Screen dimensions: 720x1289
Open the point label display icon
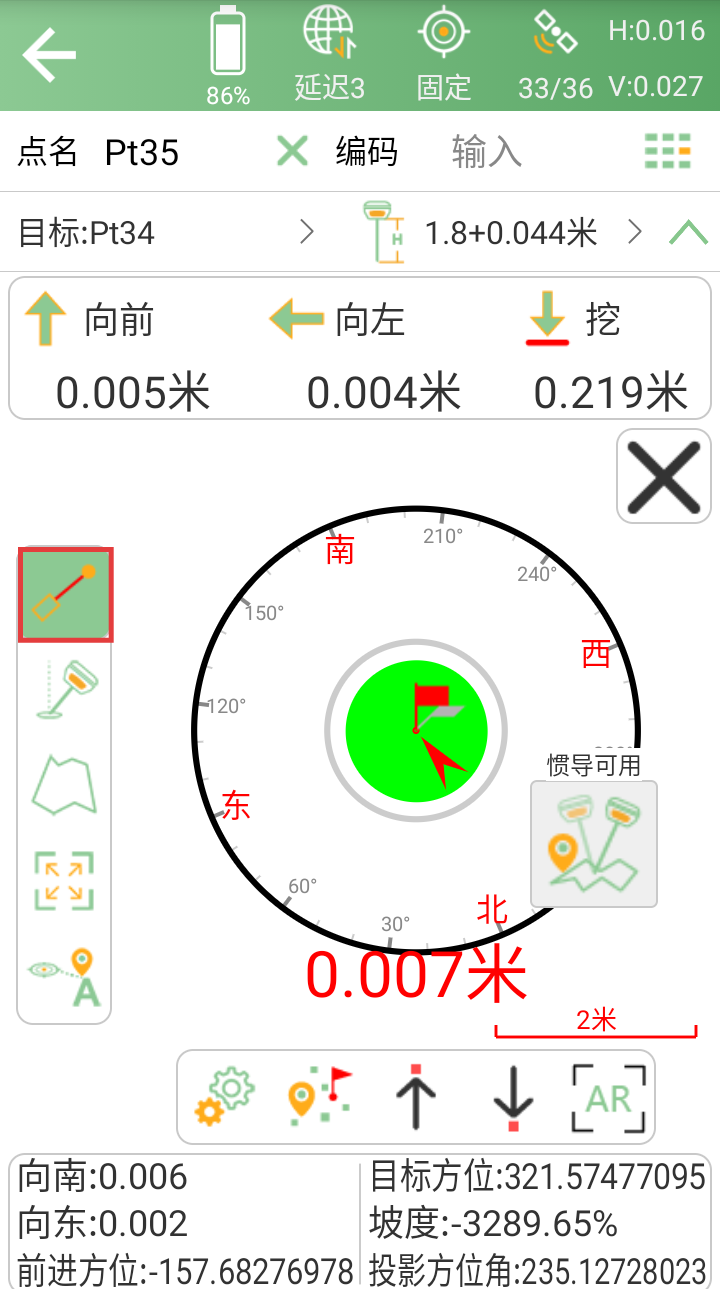[x=66, y=976]
